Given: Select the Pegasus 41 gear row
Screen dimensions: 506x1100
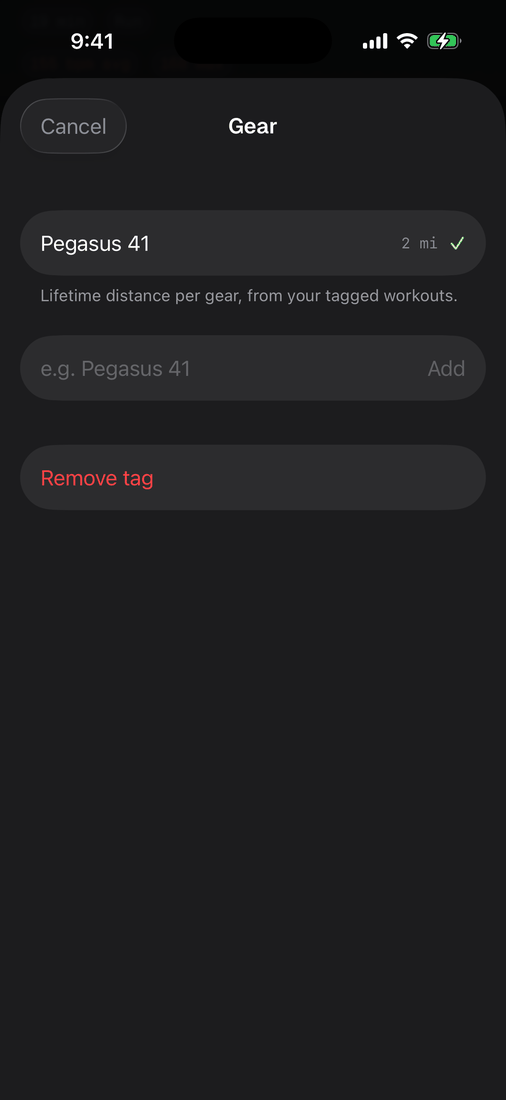Looking at the screenshot, I should [x=253, y=243].
